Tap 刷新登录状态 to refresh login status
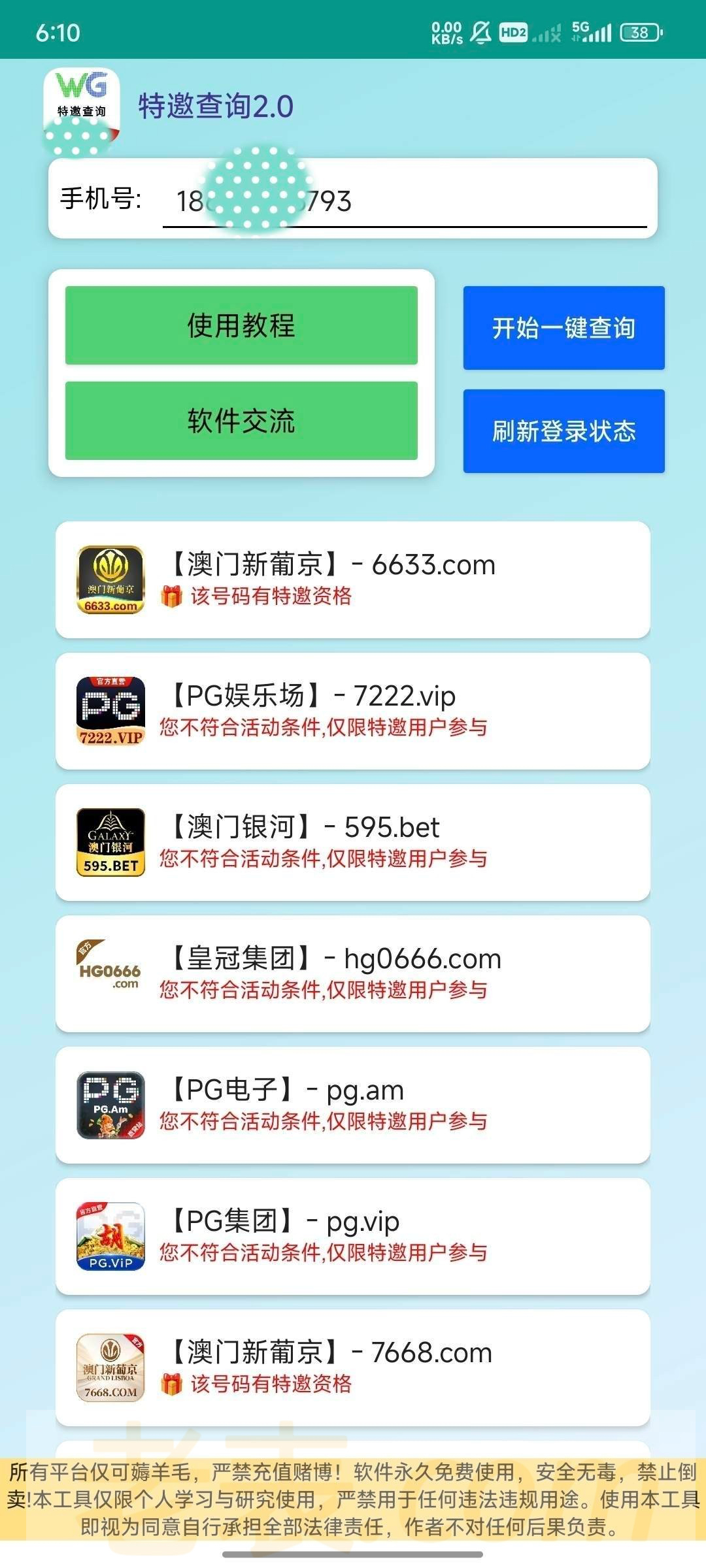 tap(563, 431)
